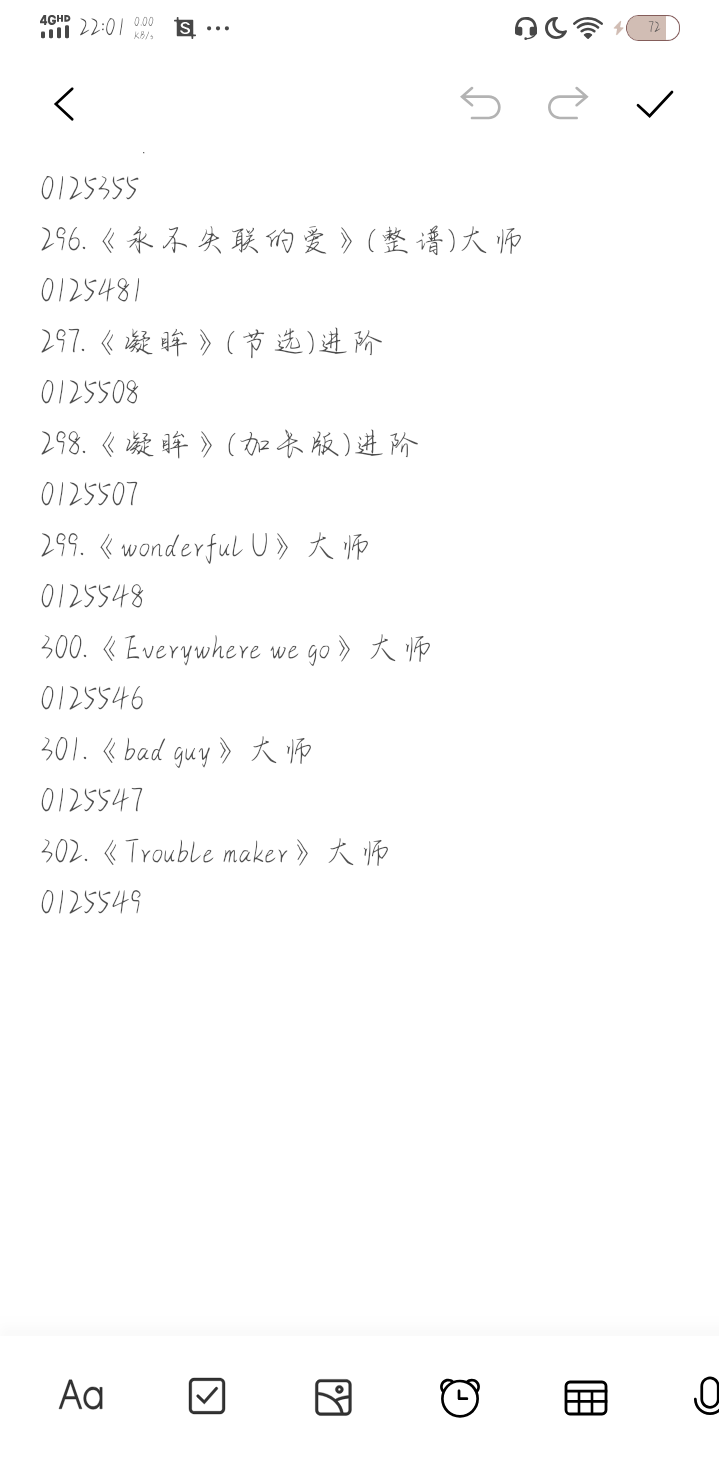Viewport: 719px width, 1459px height.
Task: Open the Aa text formatting options
Action: click(81, 1395)
